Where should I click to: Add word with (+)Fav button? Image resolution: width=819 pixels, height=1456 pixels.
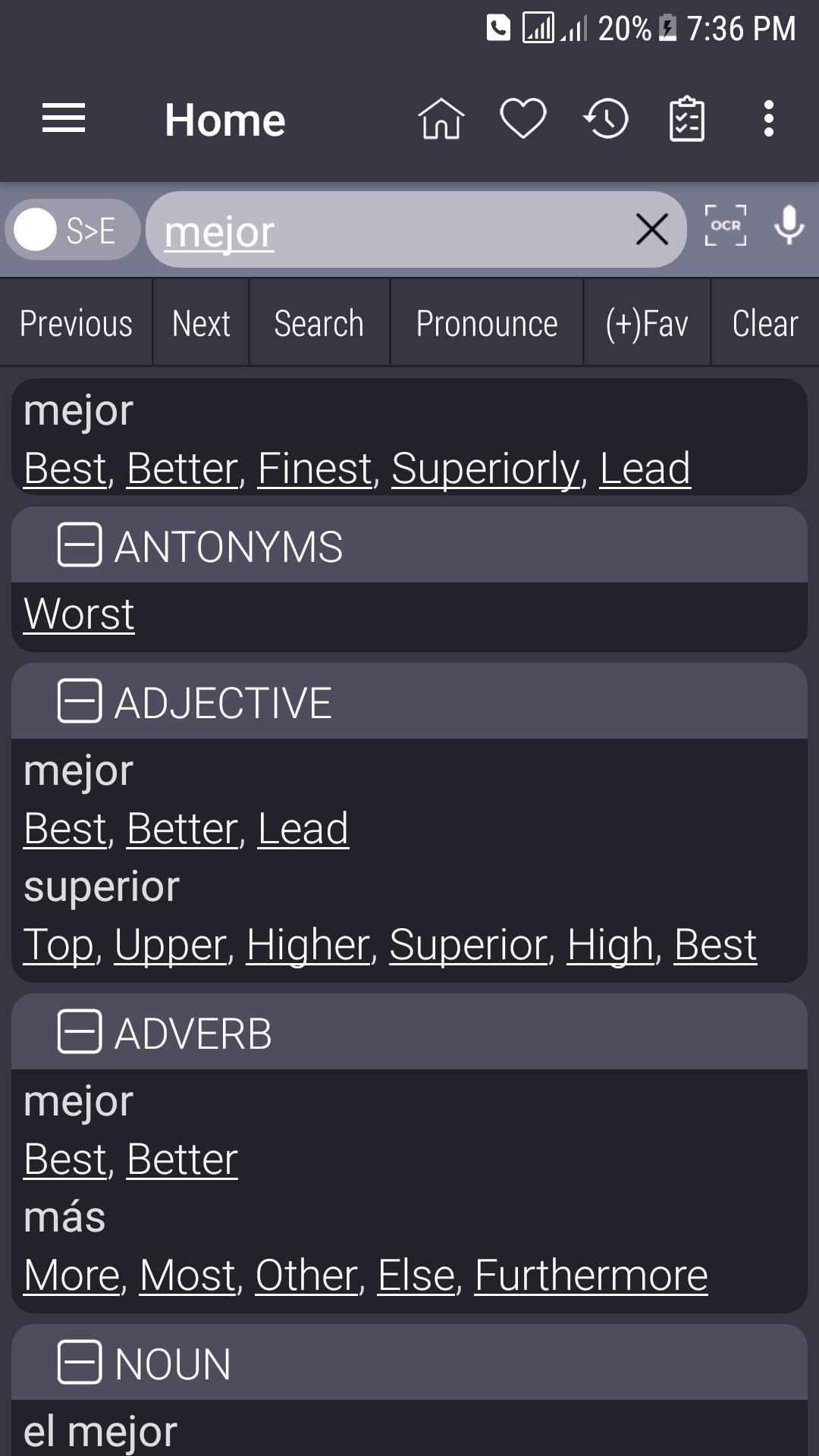click(647, 323)
